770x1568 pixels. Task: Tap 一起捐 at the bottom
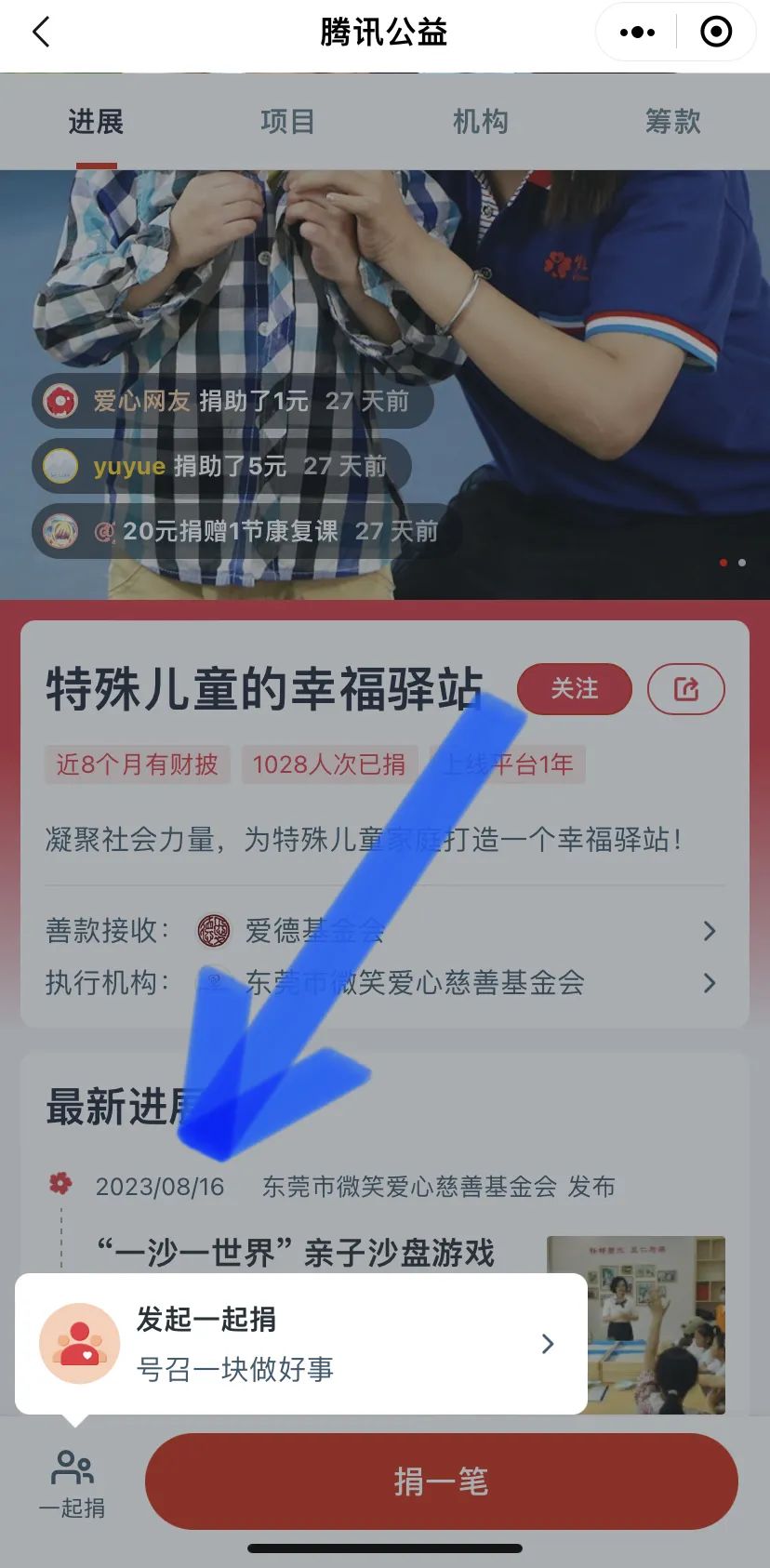click(x=73, y=1483)
